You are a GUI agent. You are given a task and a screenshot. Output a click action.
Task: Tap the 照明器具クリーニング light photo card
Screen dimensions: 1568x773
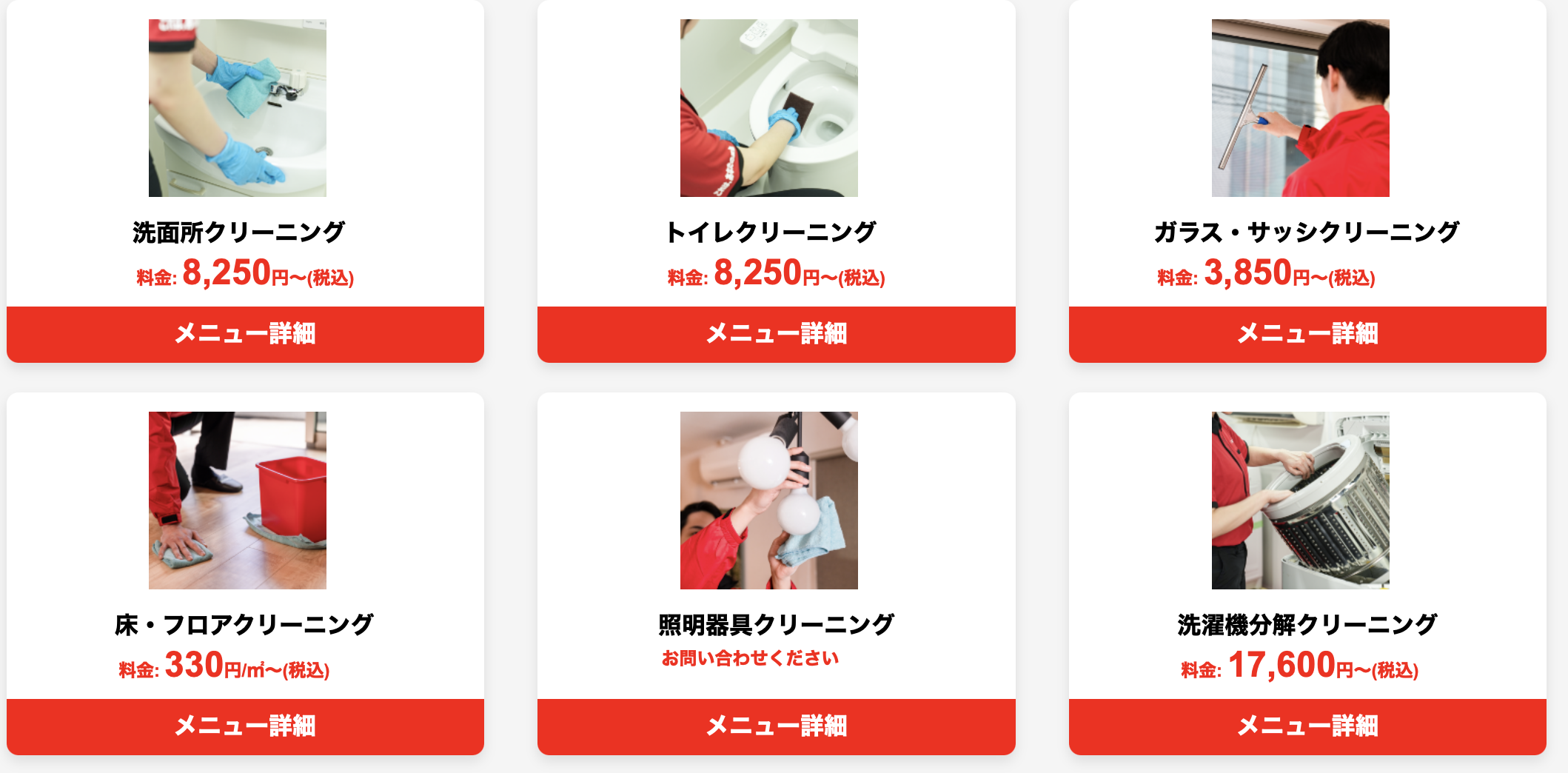[768, 501]
